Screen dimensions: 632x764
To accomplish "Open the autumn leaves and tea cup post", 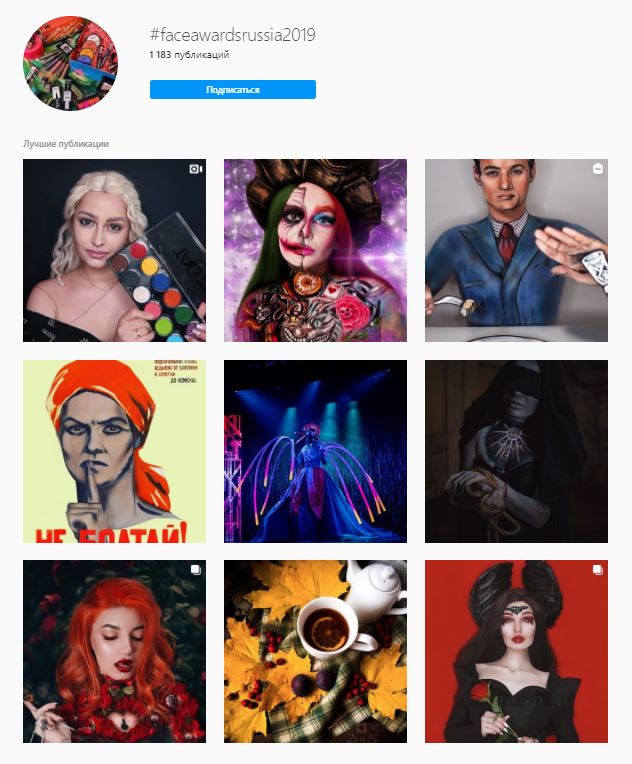I will (x=315, y=651).
